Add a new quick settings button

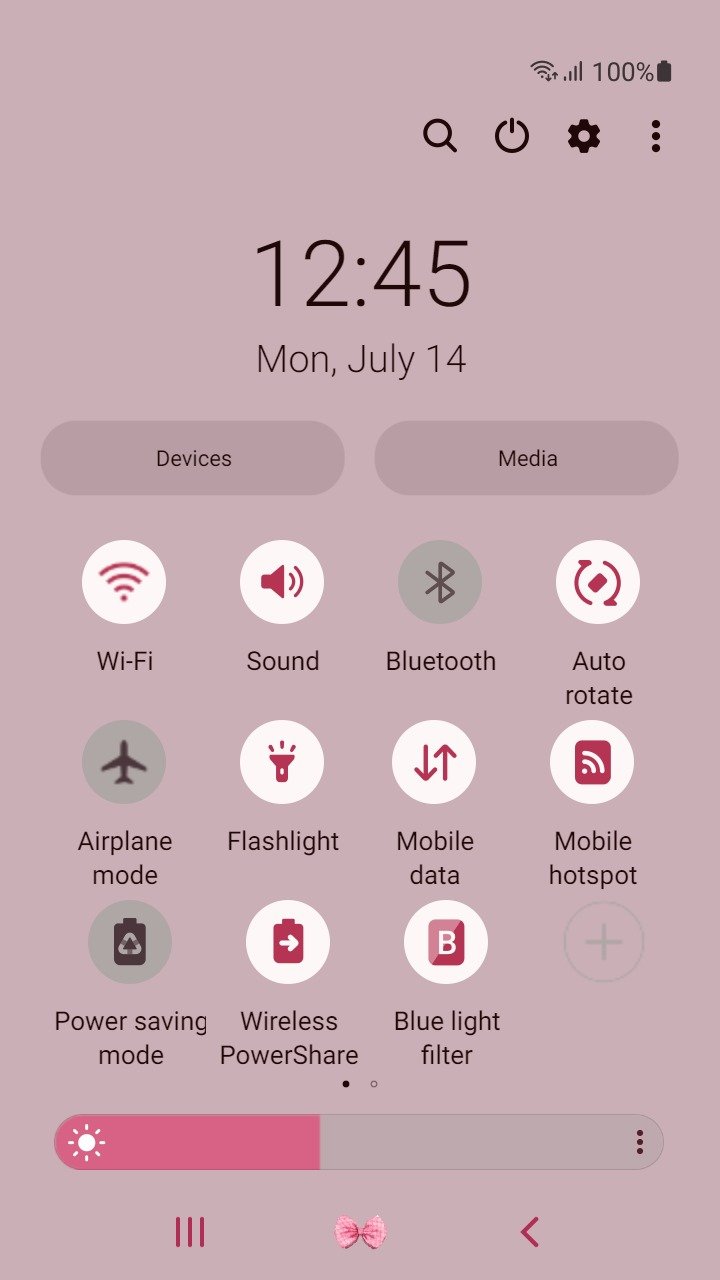604,942
